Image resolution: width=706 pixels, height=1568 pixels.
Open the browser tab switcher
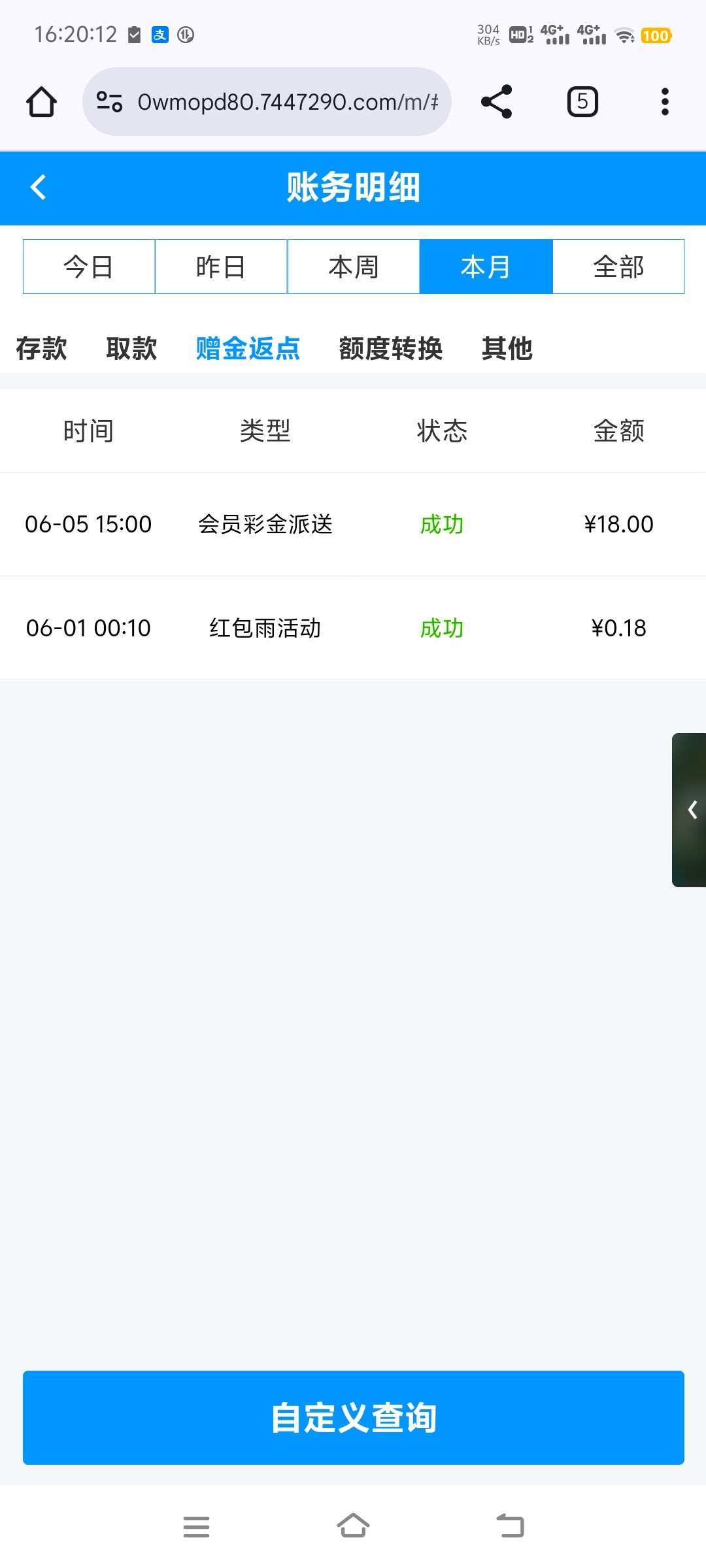[582, 102]
